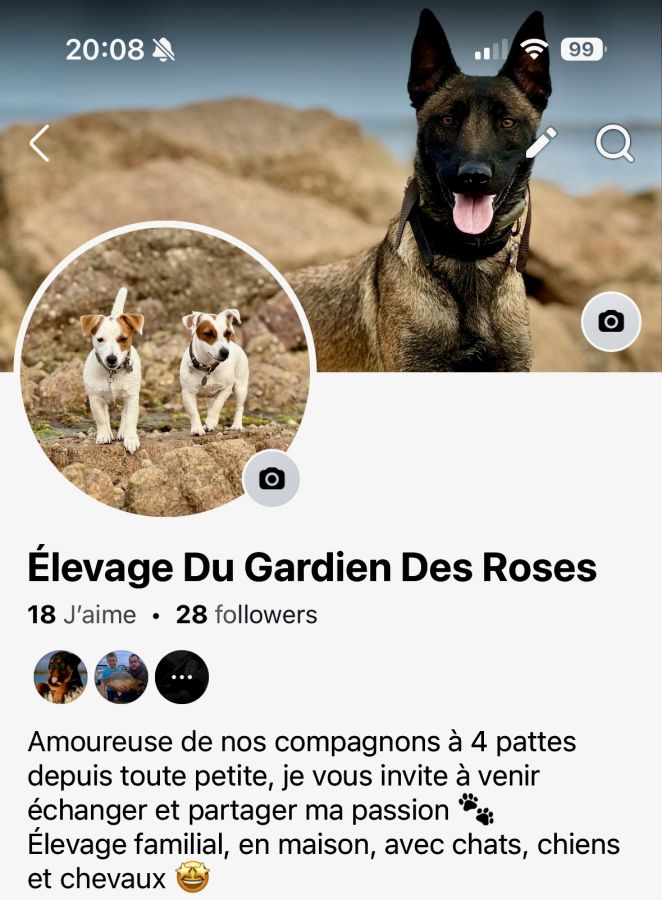The width and height of the screenshot is (662, 900).
Task: Go back using the back arrow
Action: 39,144
